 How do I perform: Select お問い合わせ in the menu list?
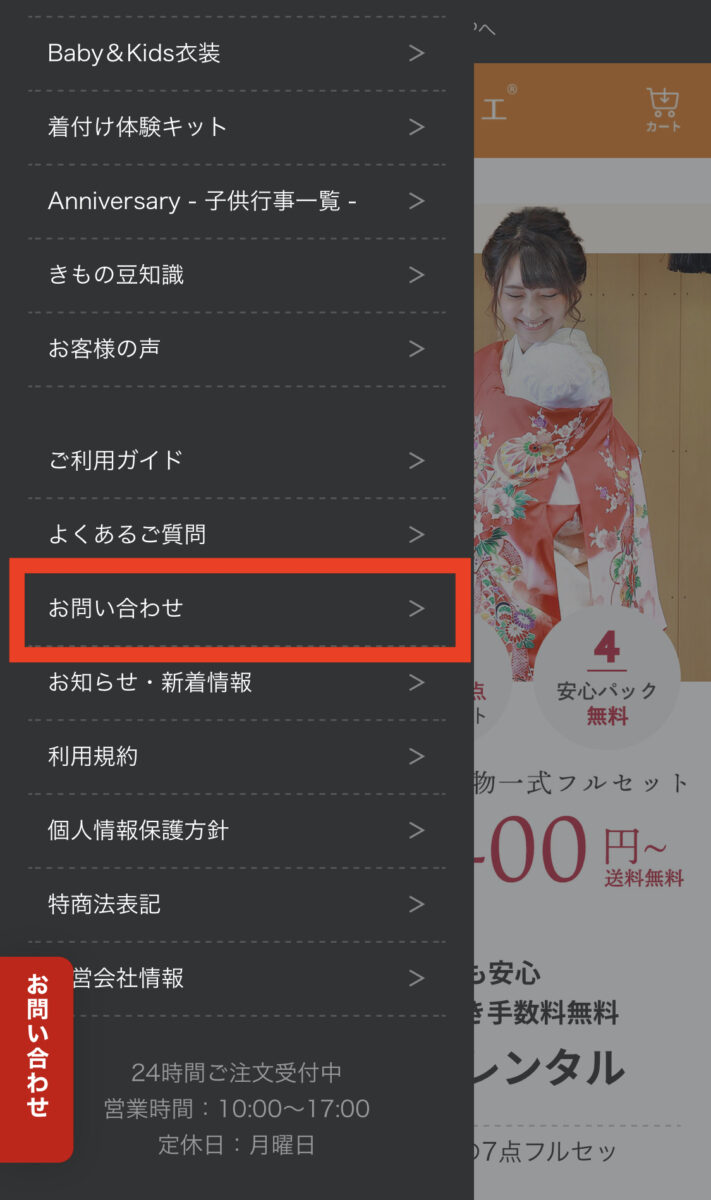235,608
